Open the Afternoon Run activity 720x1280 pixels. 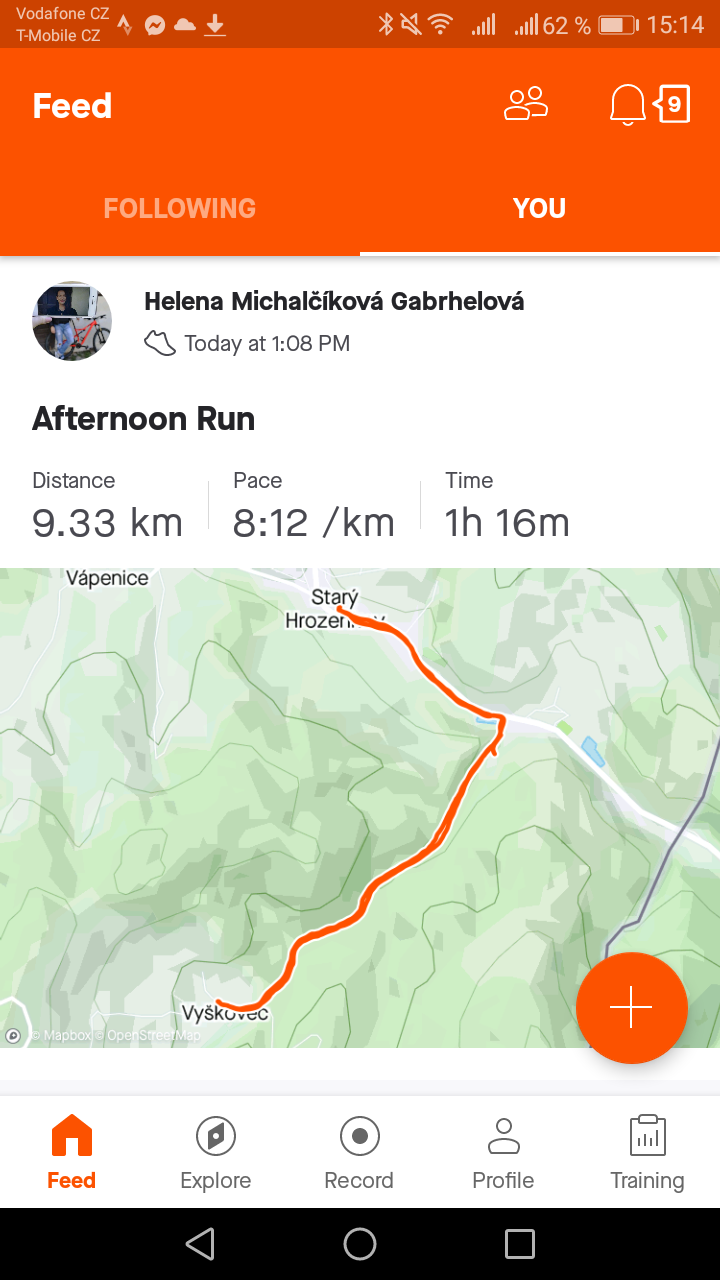pos(144,418)
